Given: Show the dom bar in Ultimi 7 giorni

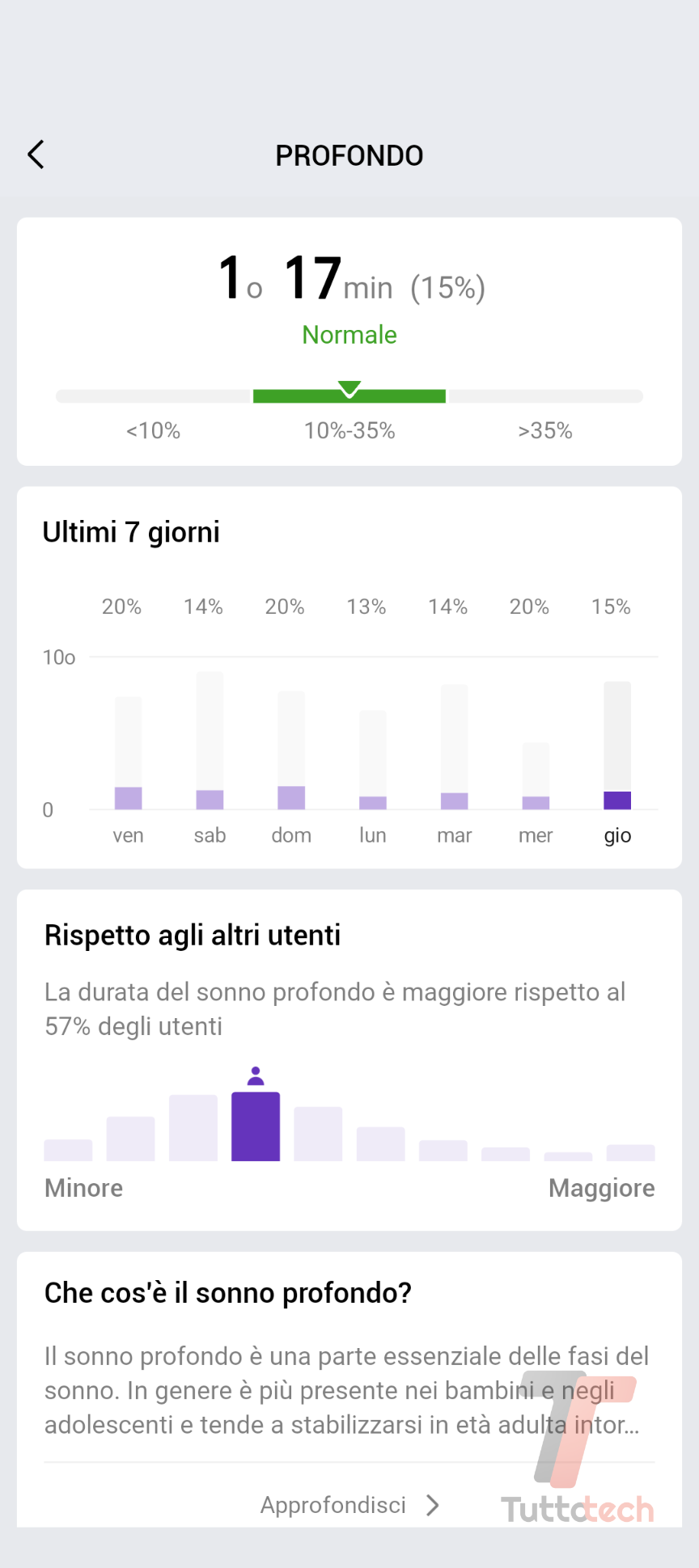Looking at the screenshot, I should tap(291, 751).
